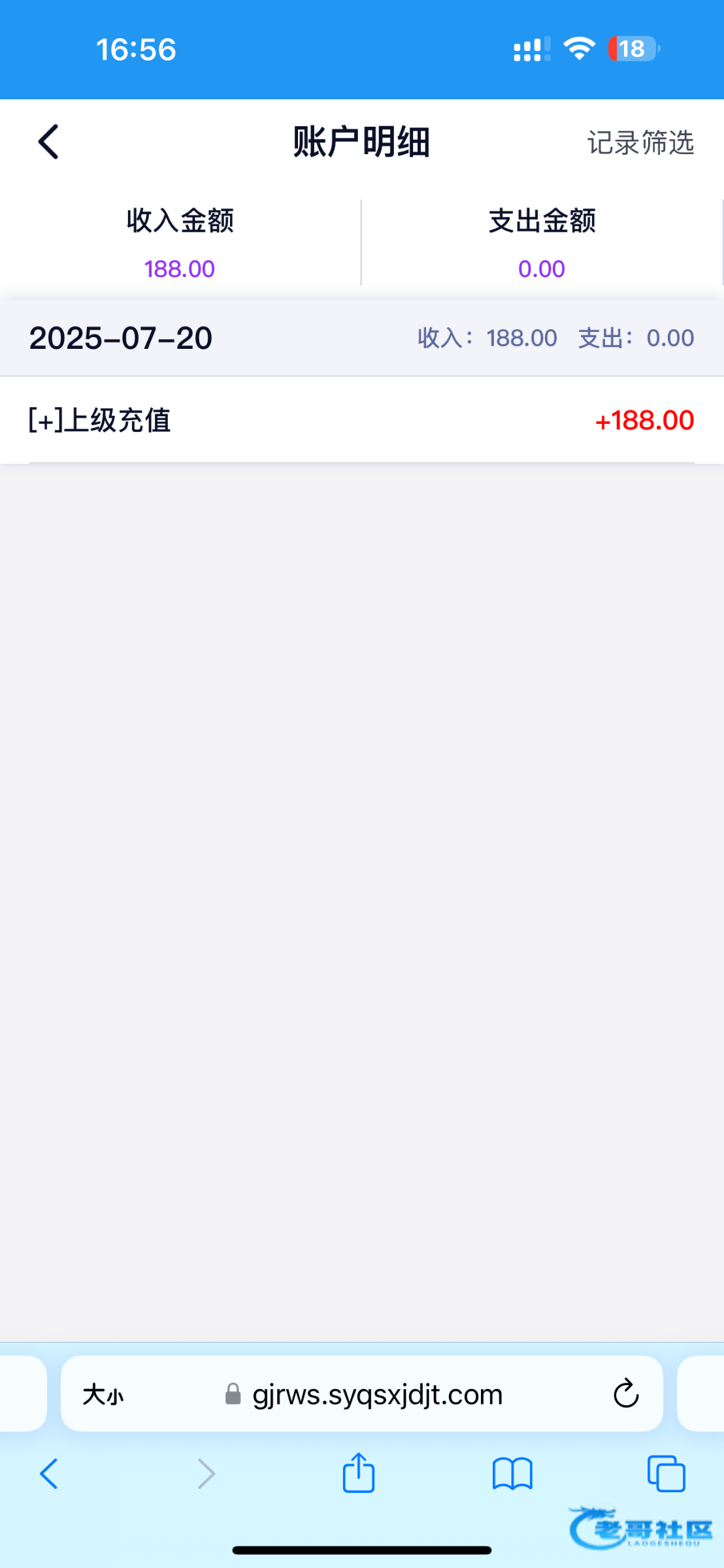The image size is (724, 1568).
Task: Open 记录筛选 filter
Action: click(x=640, y=142)
